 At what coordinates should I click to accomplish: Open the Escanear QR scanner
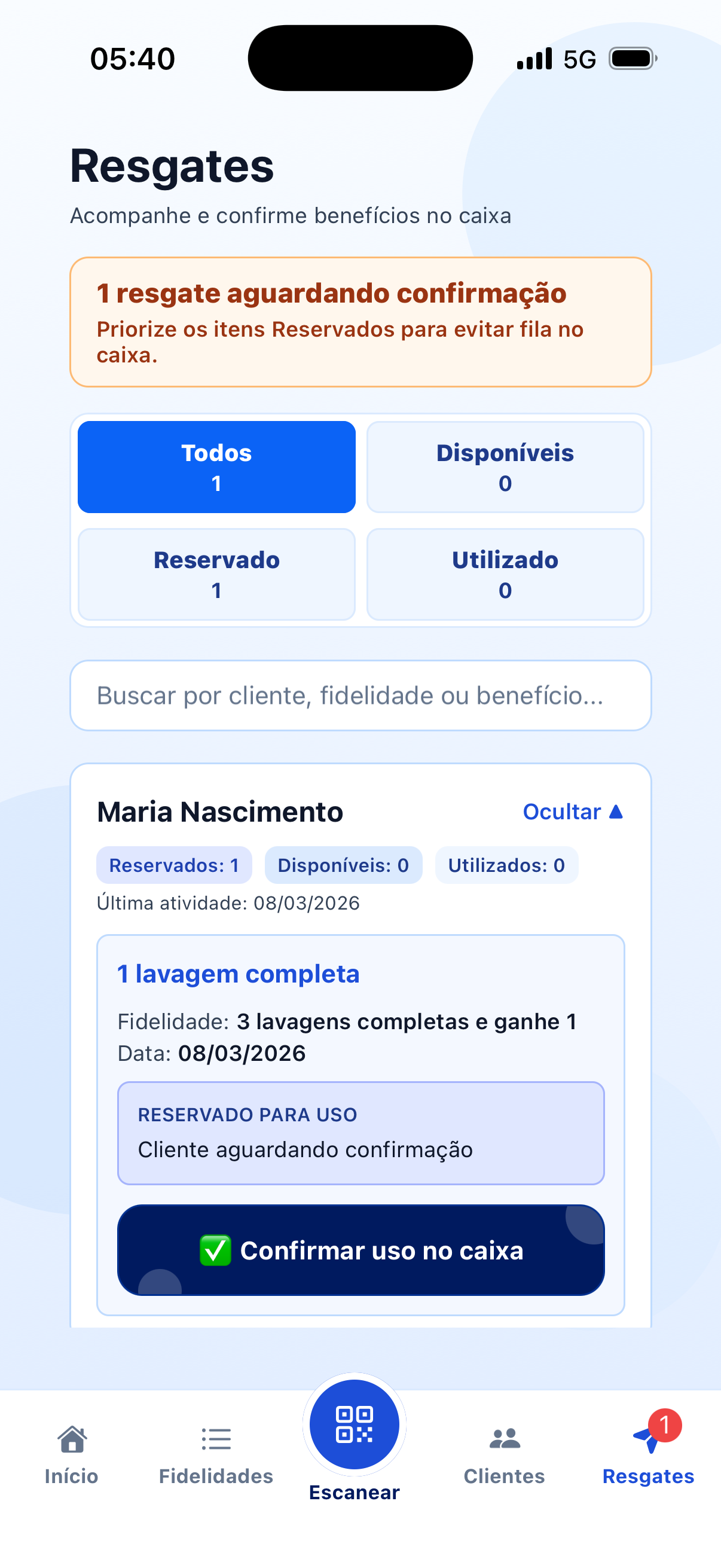pos(354,1426)
